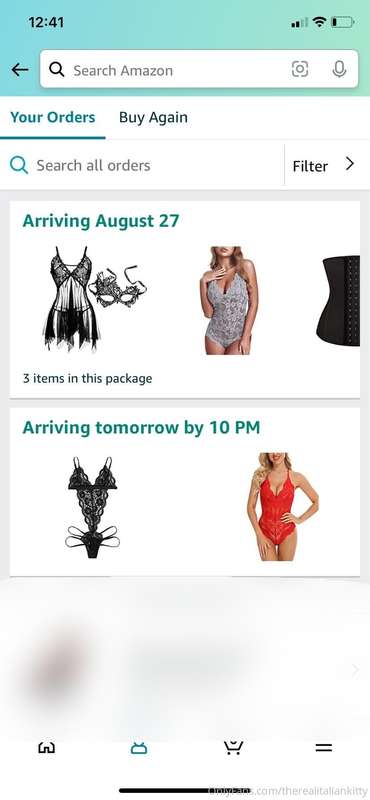
Task: Switch to the Buy Again tab
Action: [153, 117]
